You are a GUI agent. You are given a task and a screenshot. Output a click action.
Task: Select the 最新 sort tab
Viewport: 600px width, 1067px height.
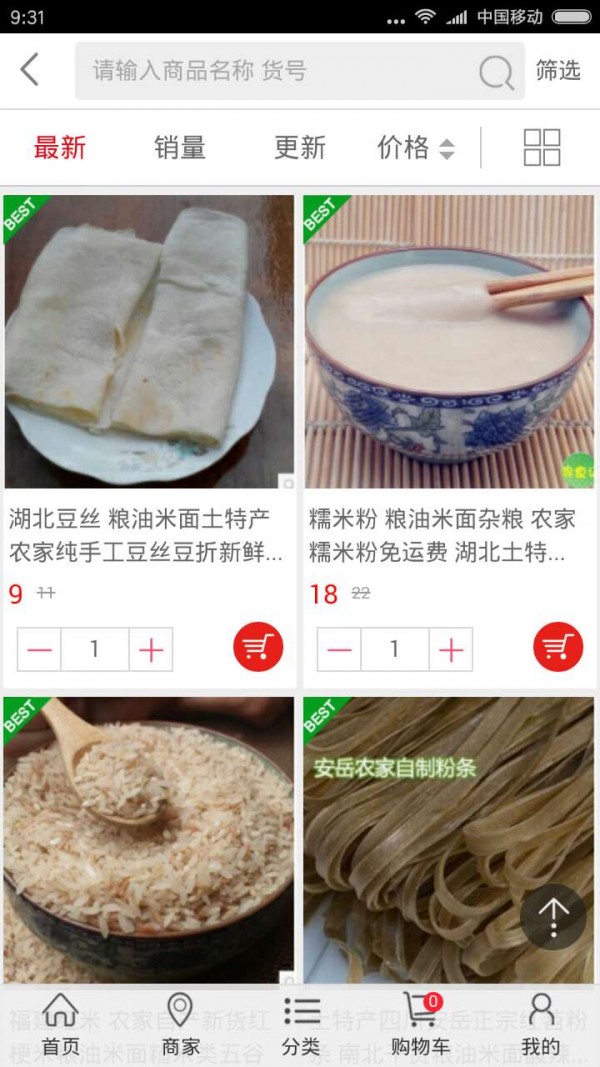[60, 148]
